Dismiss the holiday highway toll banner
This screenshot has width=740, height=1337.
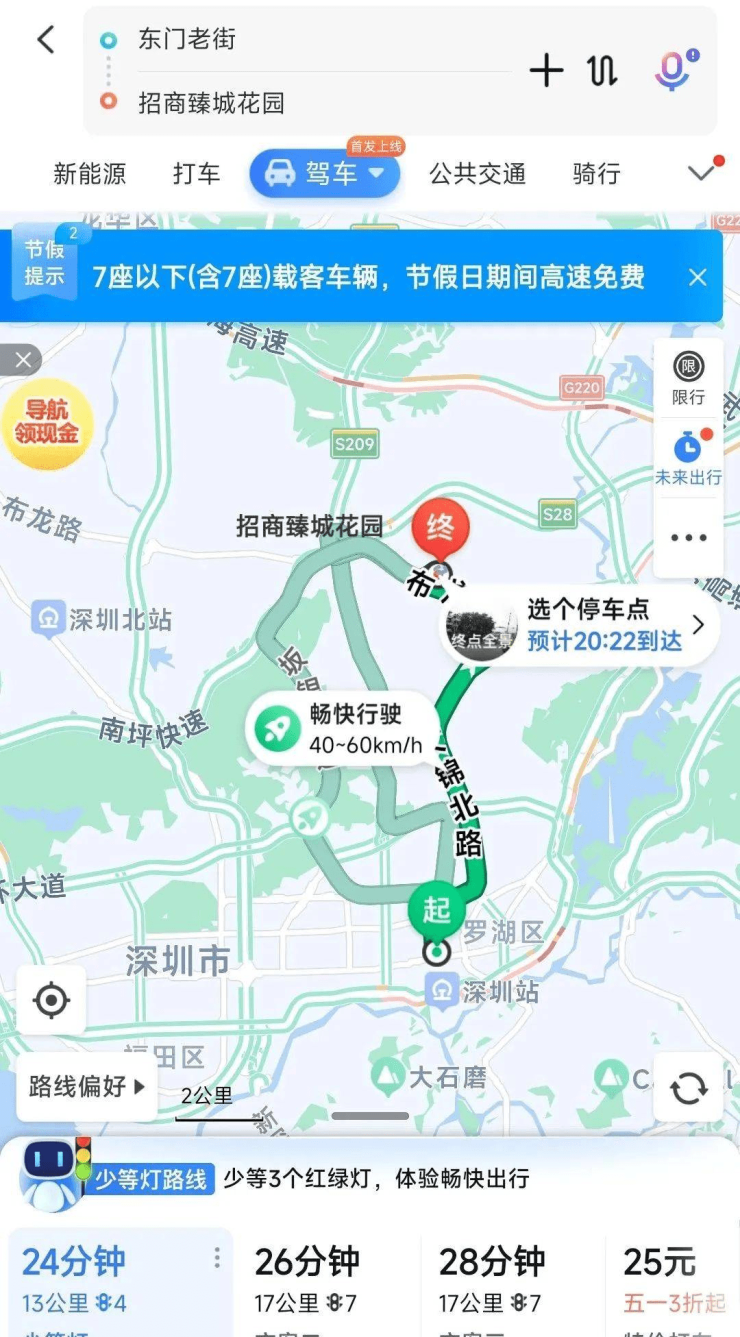tap(698, 278)
